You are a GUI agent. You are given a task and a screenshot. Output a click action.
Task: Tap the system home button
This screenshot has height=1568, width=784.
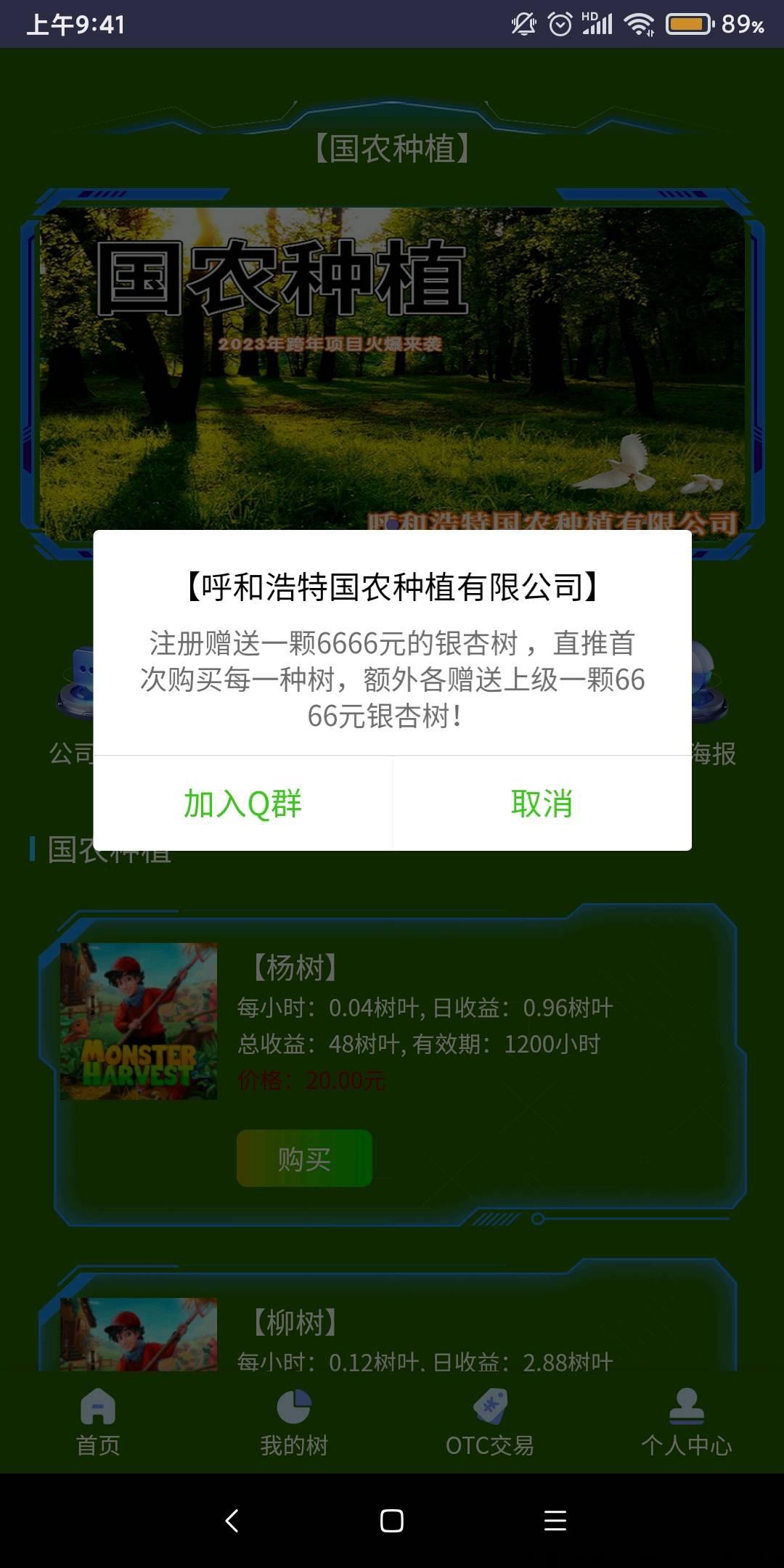tap(392, 1521)
